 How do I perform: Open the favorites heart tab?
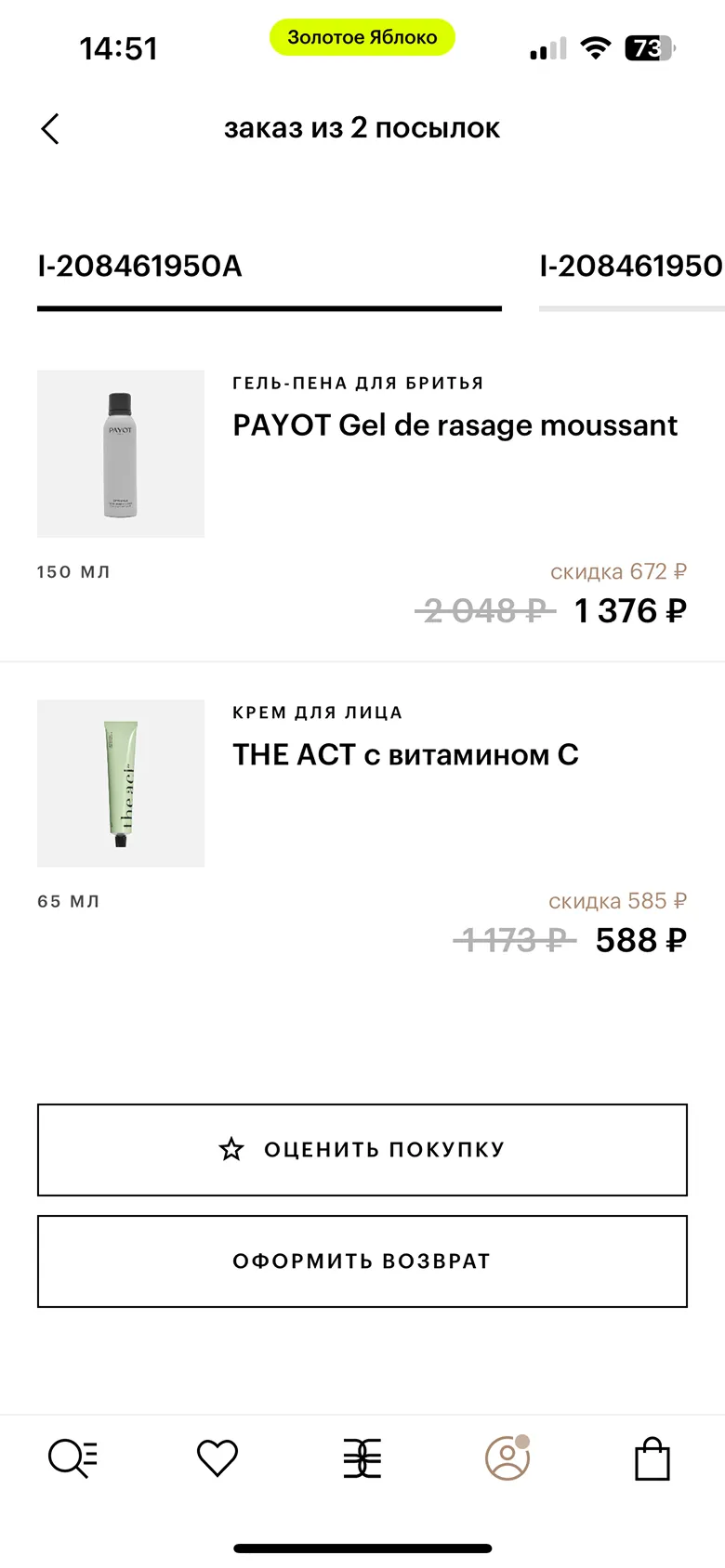point(217,1458)
